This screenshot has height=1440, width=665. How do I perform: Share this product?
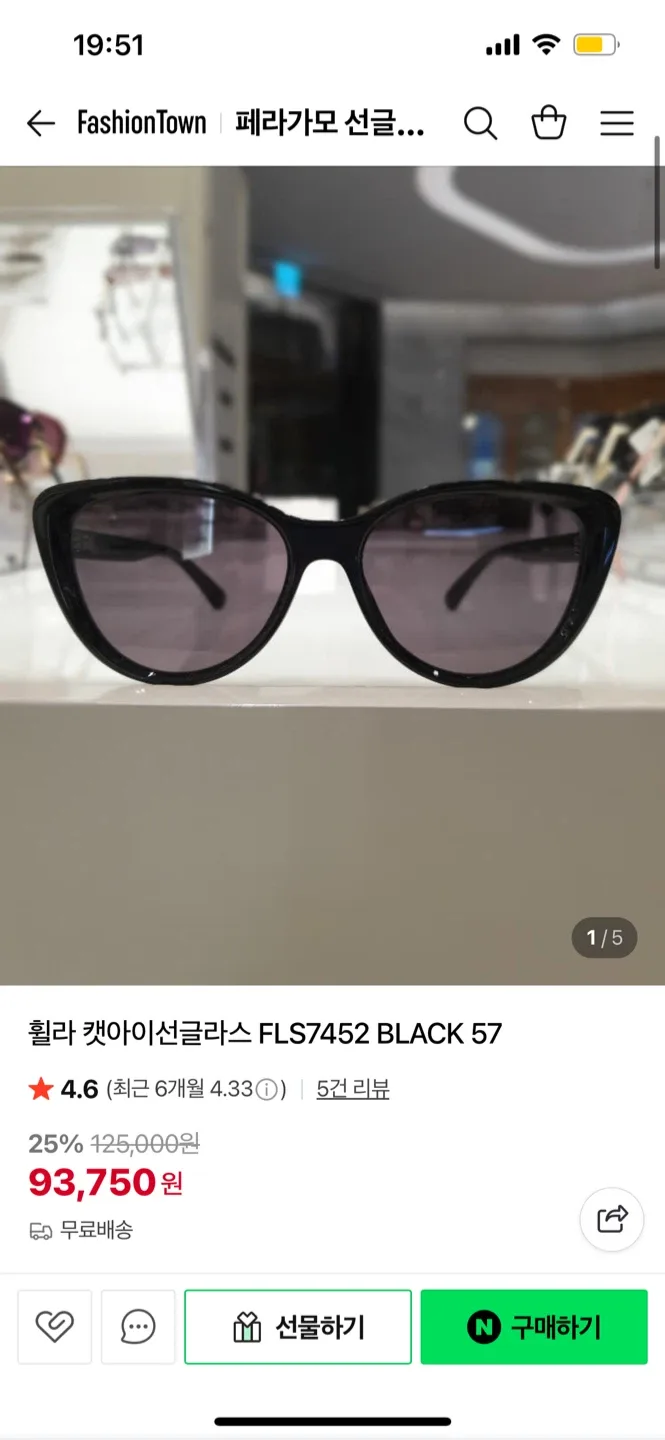click(612, 1219)
